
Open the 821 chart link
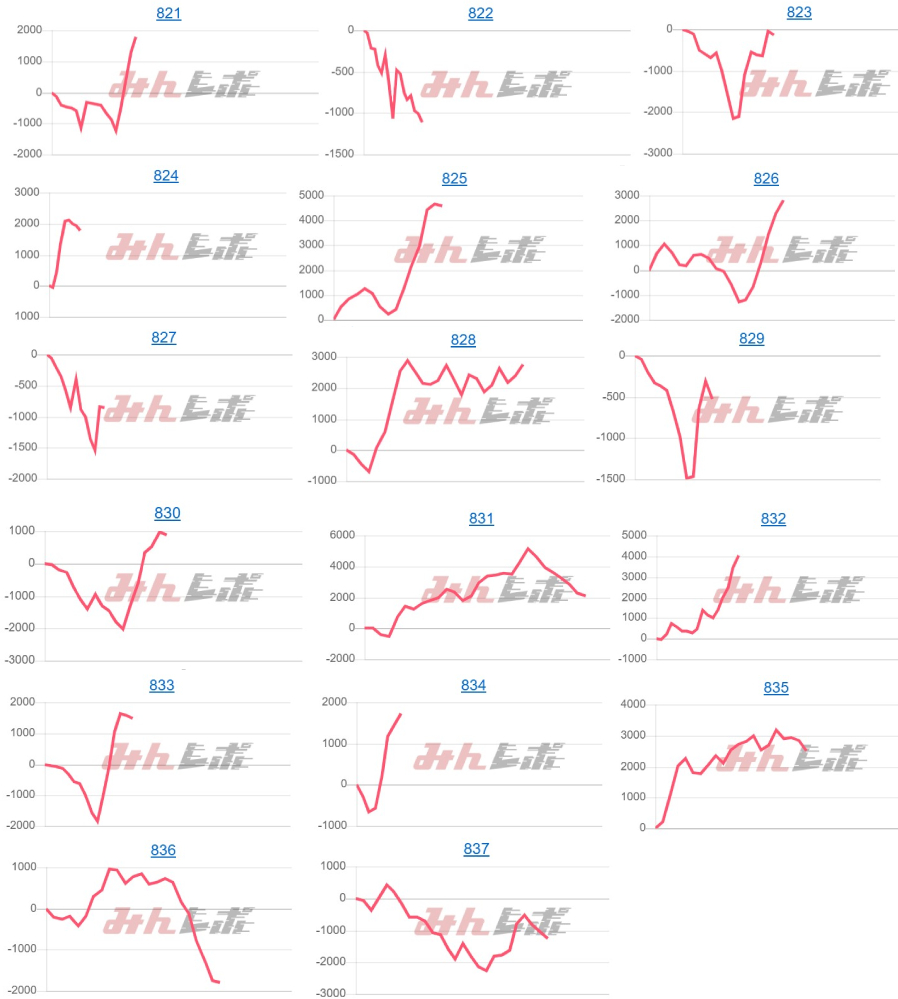click(169, 13)
